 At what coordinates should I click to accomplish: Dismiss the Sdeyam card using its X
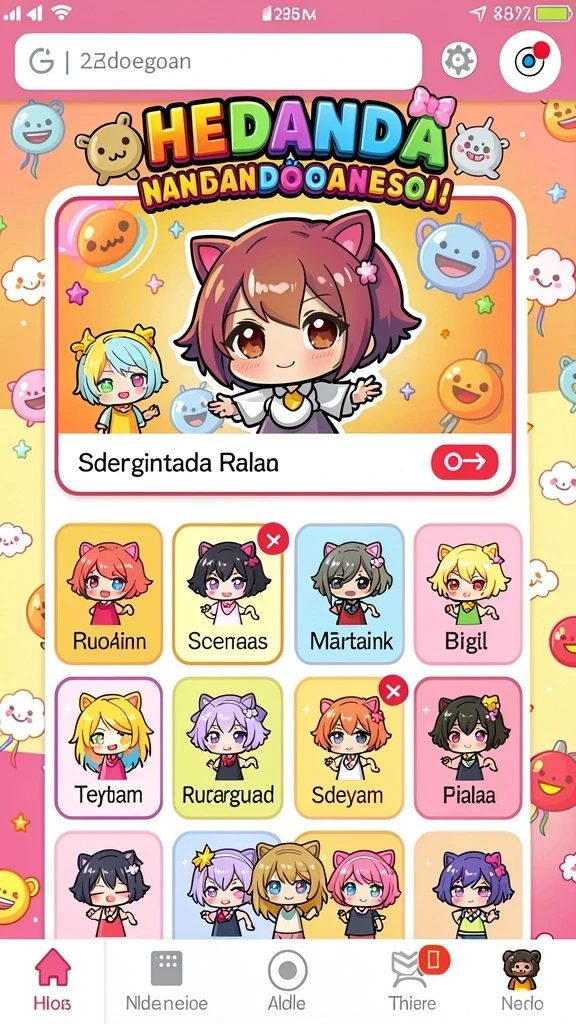tap(393, 692)
